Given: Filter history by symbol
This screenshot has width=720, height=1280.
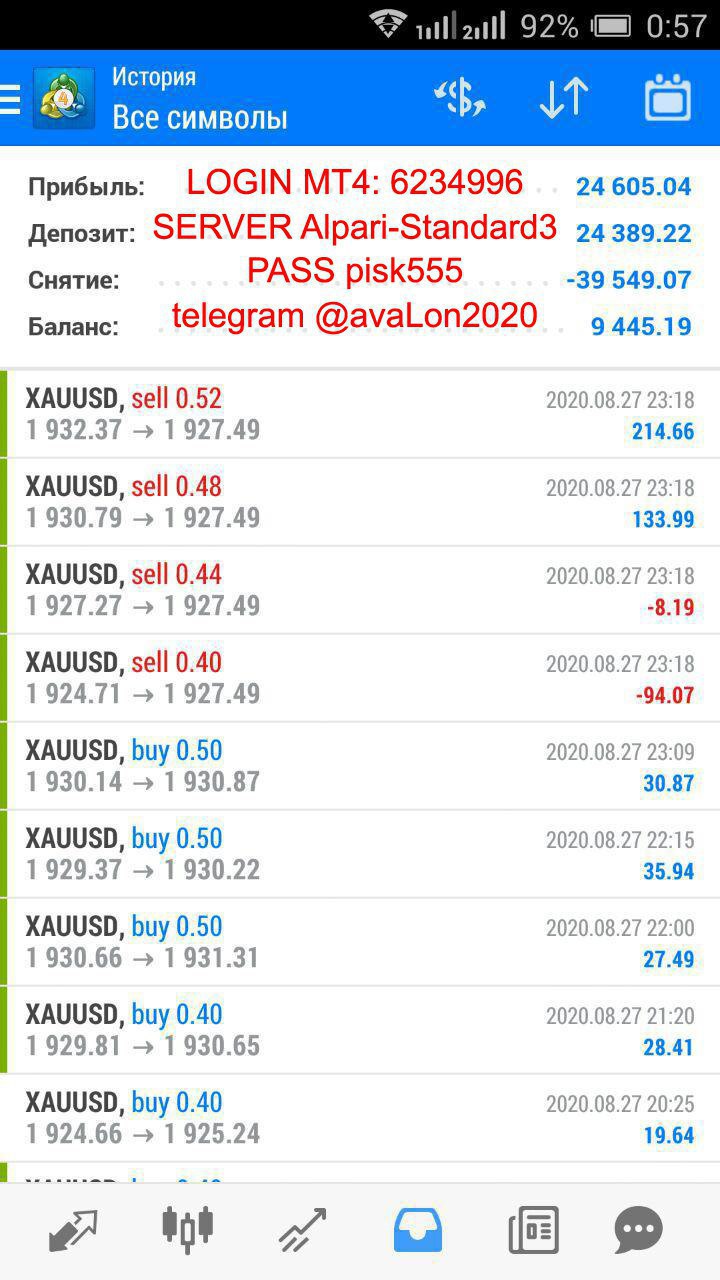Looking at the screenshot, I should [x=459, y=99].
